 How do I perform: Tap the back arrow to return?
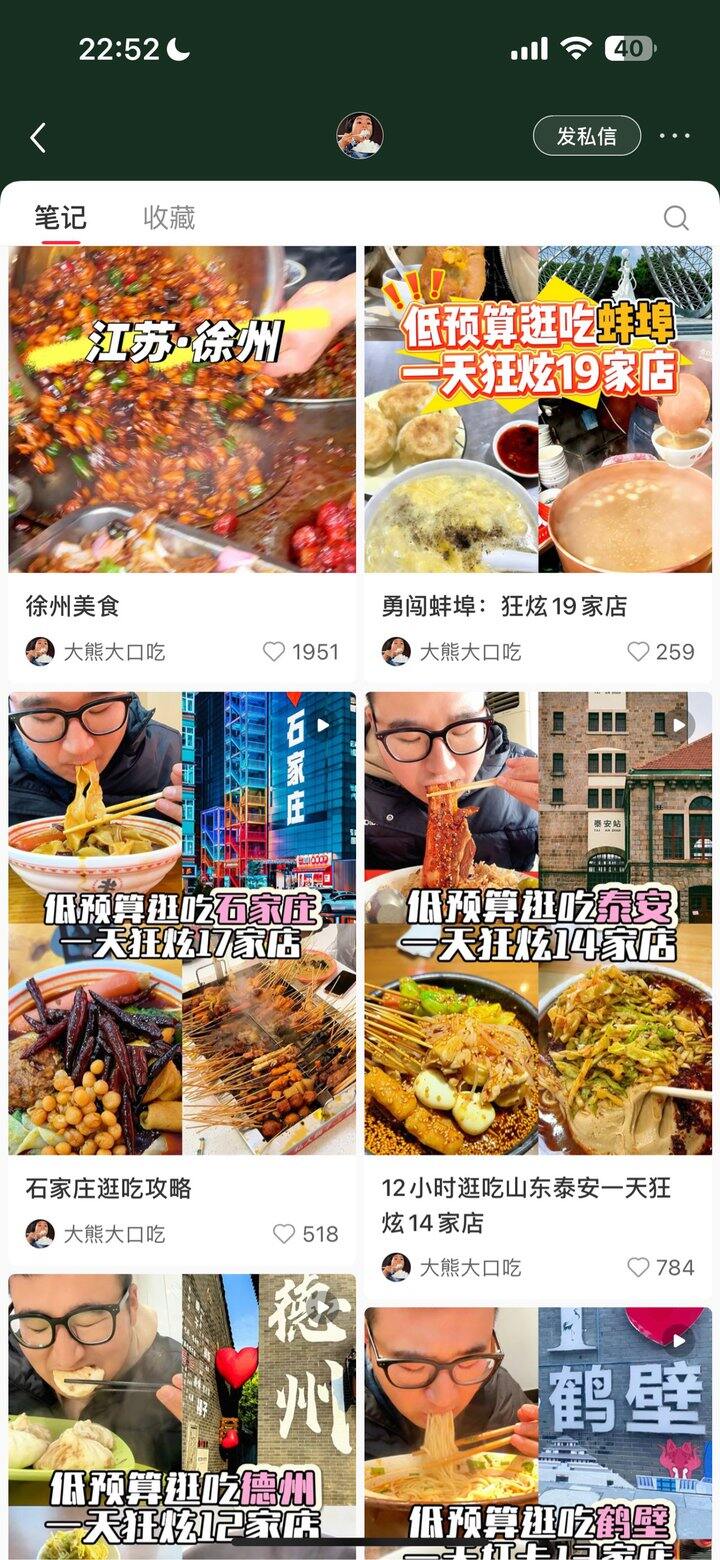pyautogui.click(x=38, y=136)
